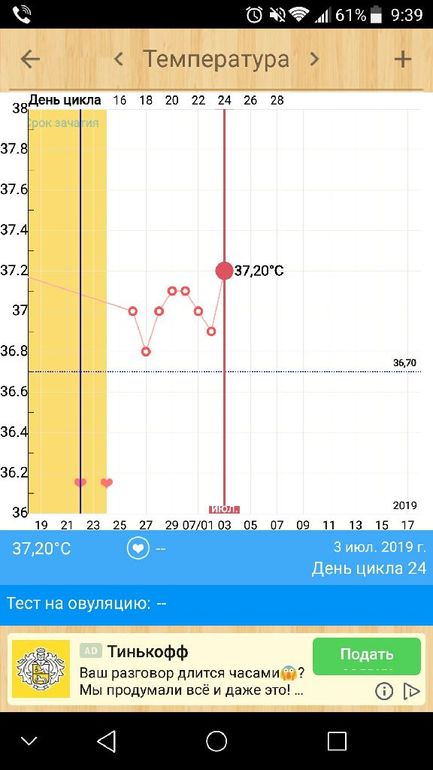Open the ad info icon
Viewport: 433px width, 770px height.
[x=384, y=691]
